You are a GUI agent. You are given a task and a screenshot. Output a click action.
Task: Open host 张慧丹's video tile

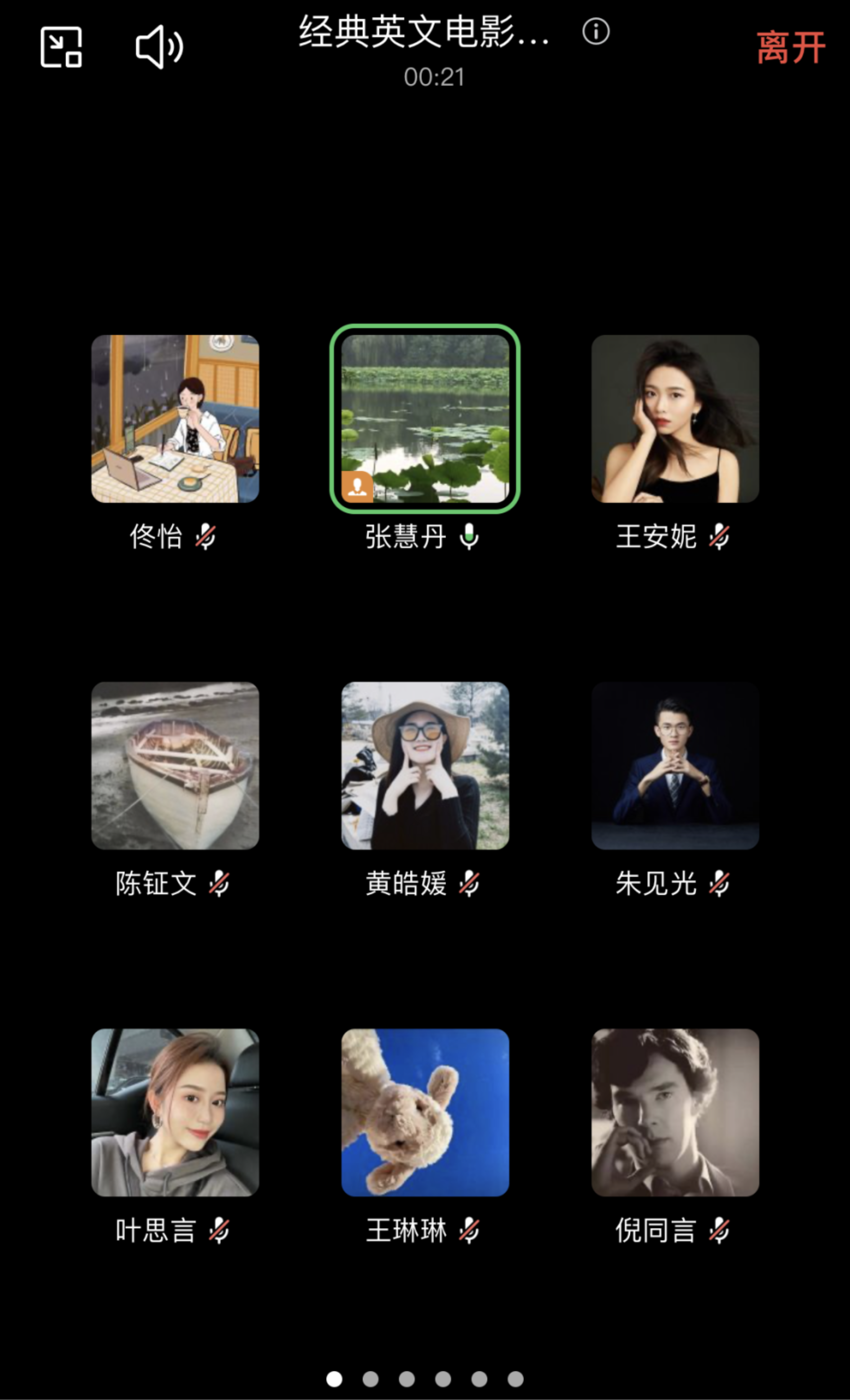pos(425,419)
